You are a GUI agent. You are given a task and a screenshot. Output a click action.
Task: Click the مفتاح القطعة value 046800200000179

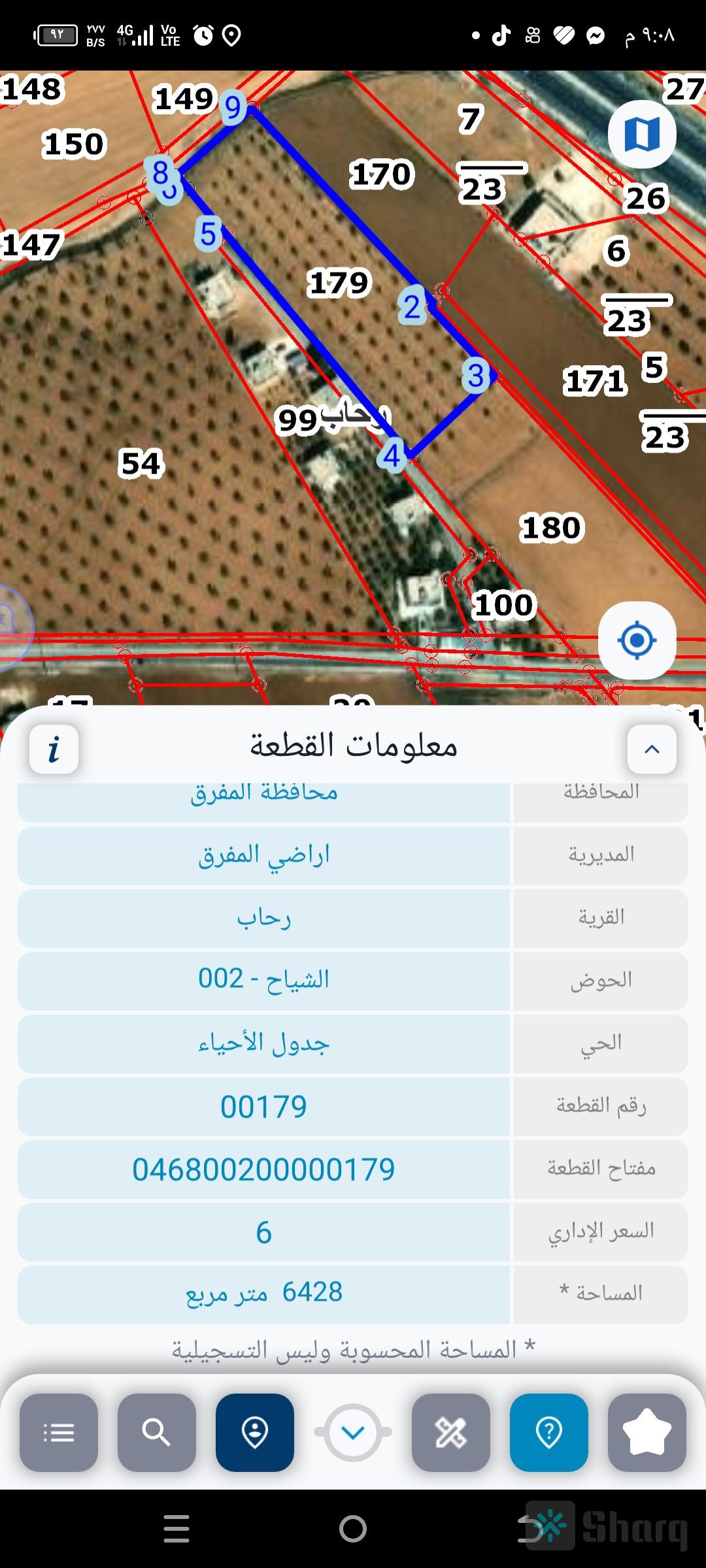tap(264, 1169)
